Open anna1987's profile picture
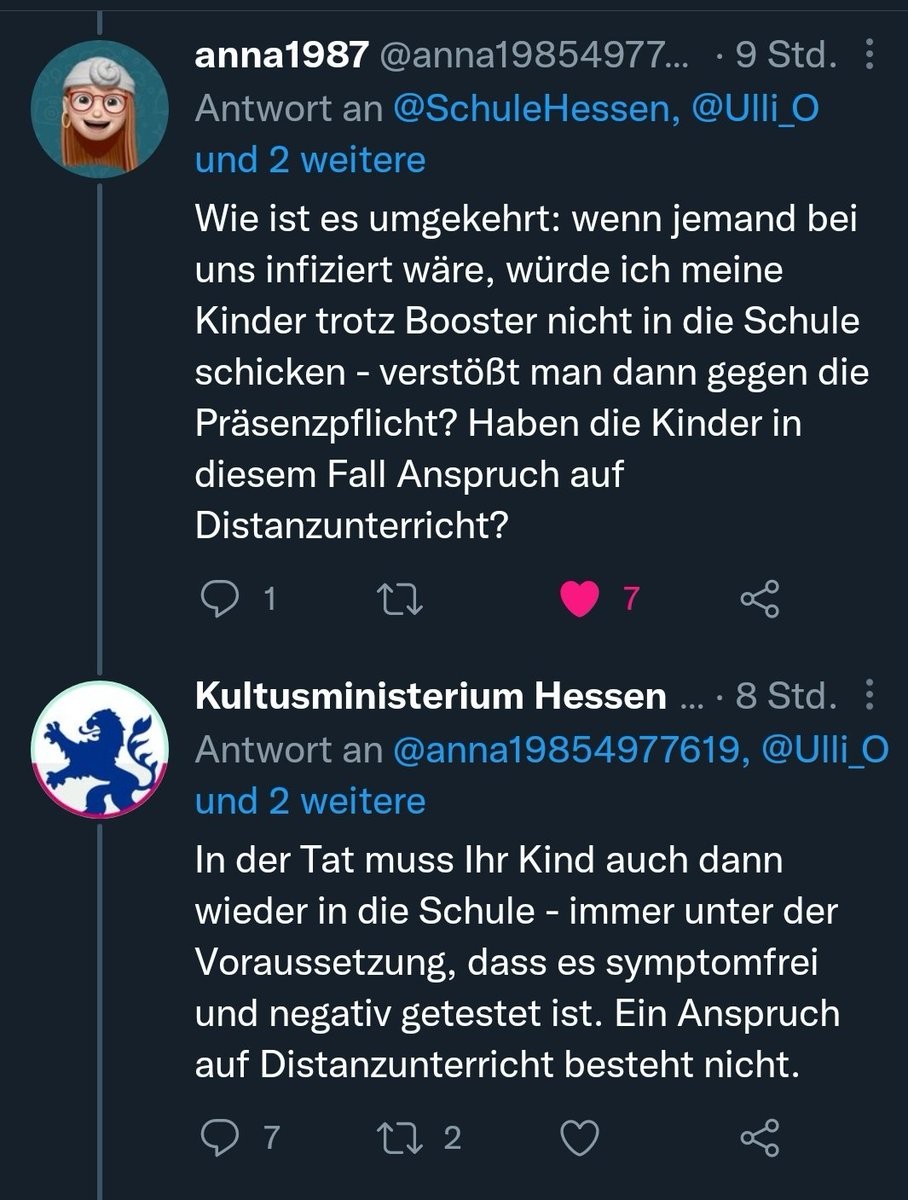The image size is (908, 1200). pyautogui.click(x=99, y=109)
